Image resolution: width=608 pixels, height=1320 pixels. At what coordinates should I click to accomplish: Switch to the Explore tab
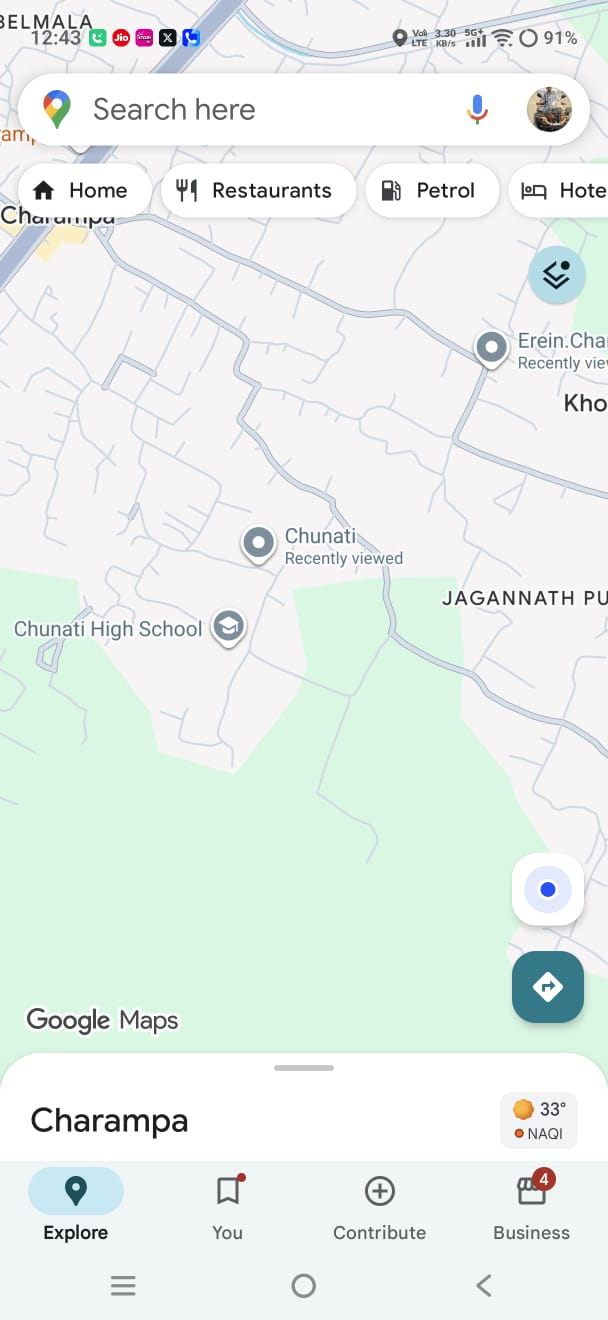[76, 1206]
